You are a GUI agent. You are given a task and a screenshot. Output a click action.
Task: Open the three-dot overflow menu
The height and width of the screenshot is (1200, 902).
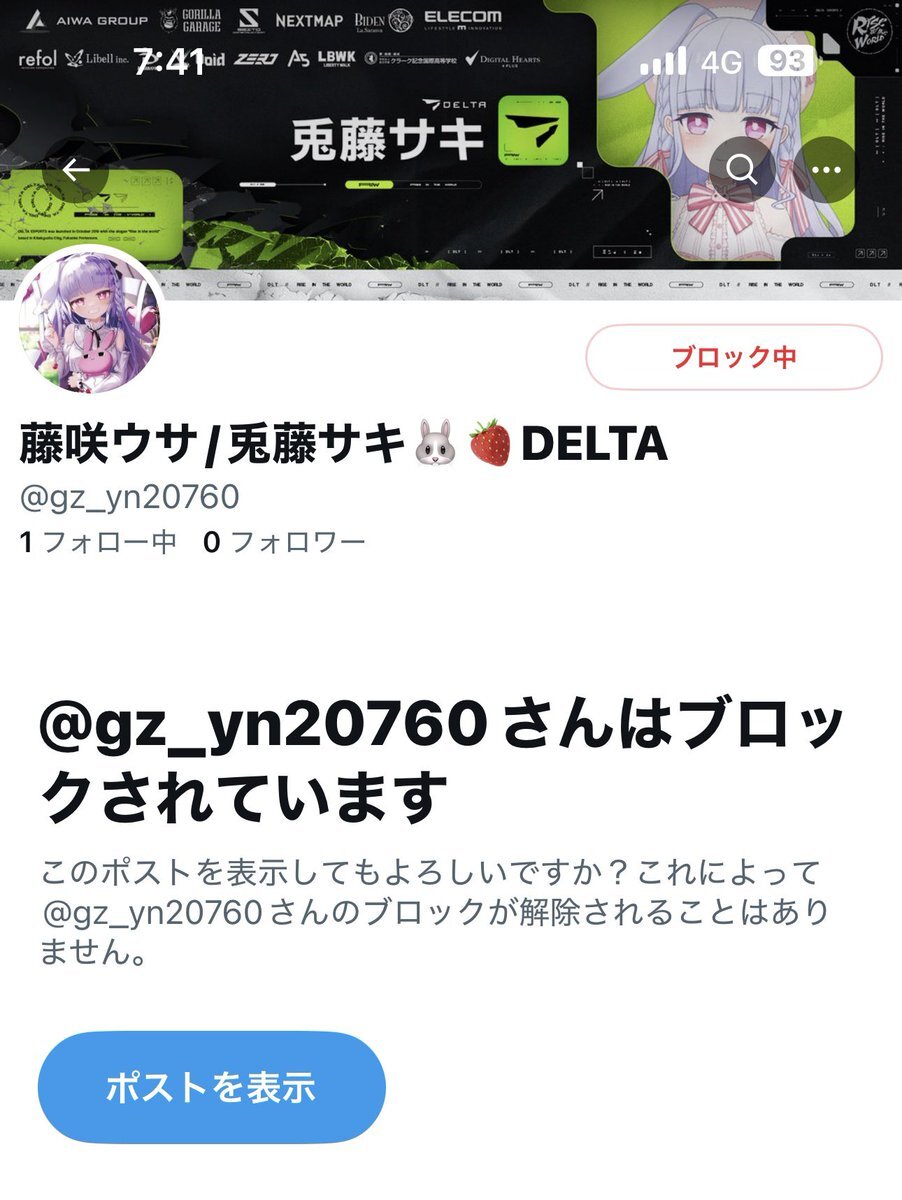tap(826, 170)
